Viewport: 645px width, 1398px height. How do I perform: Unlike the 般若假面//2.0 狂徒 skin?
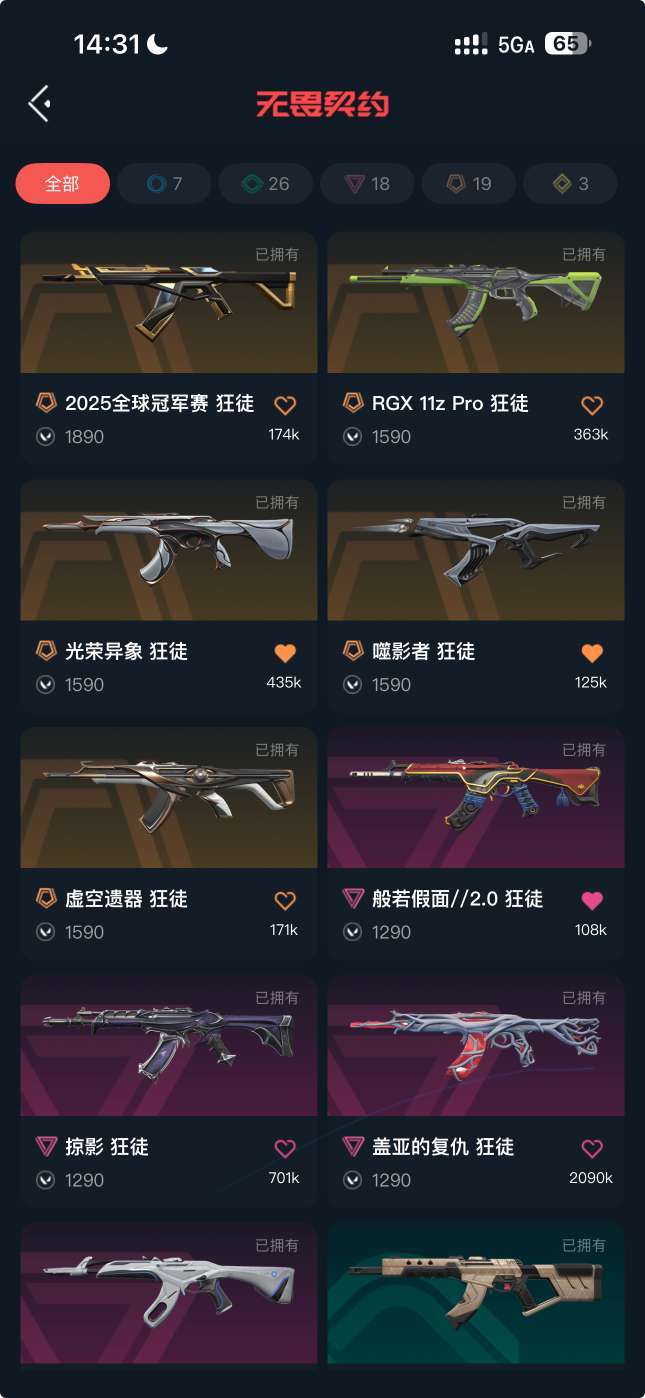click(592, 901)
